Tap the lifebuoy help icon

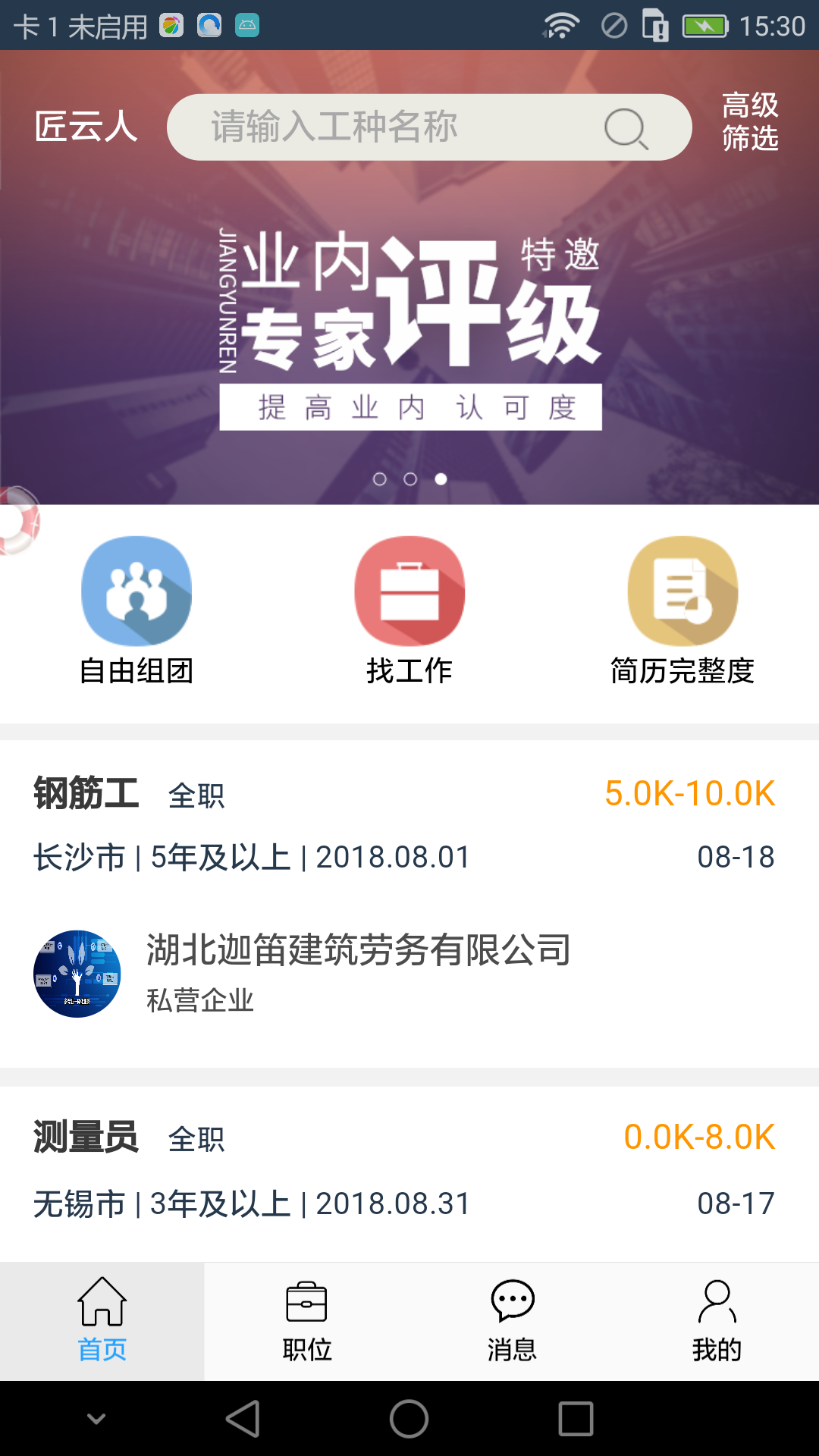point(15,521)
